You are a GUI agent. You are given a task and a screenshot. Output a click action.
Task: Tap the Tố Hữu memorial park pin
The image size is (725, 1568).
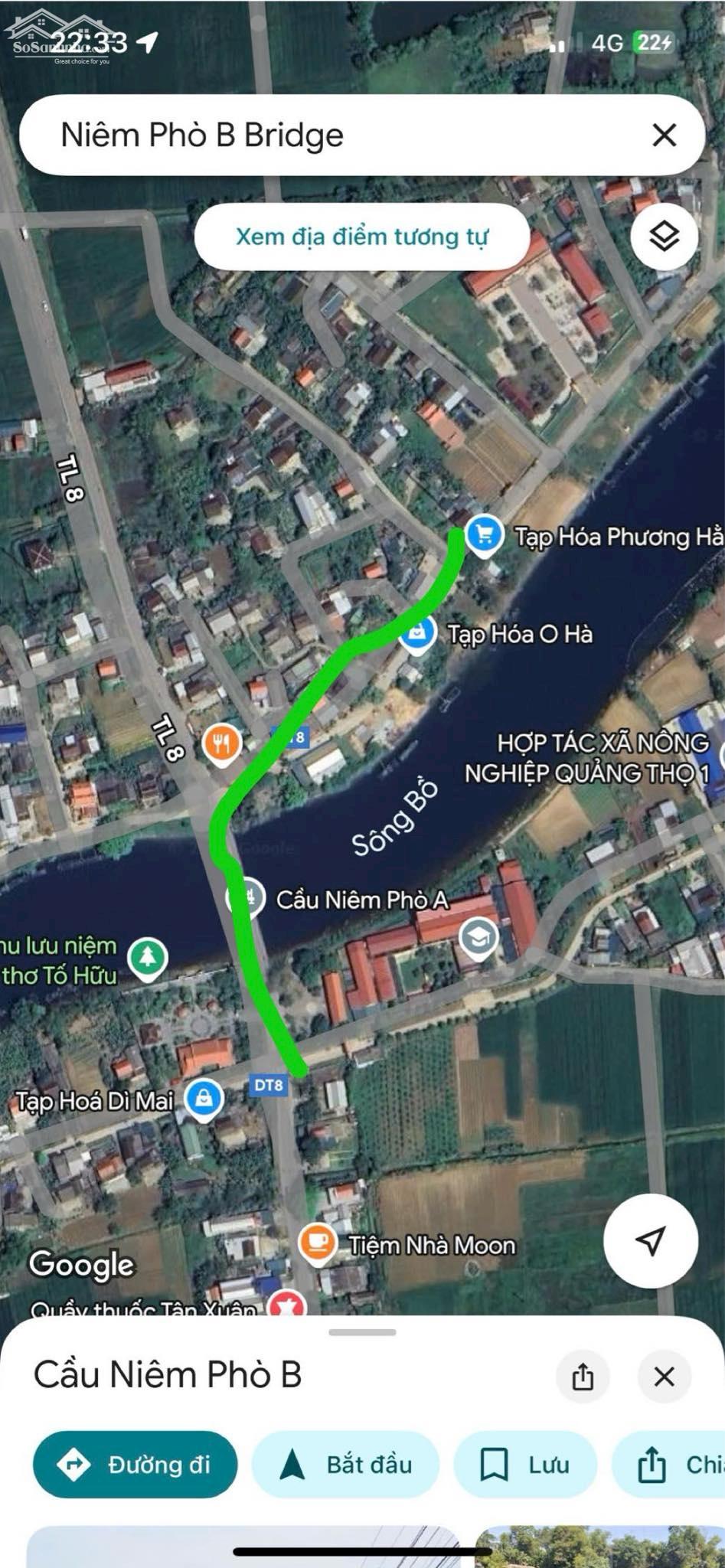point(148,959)
